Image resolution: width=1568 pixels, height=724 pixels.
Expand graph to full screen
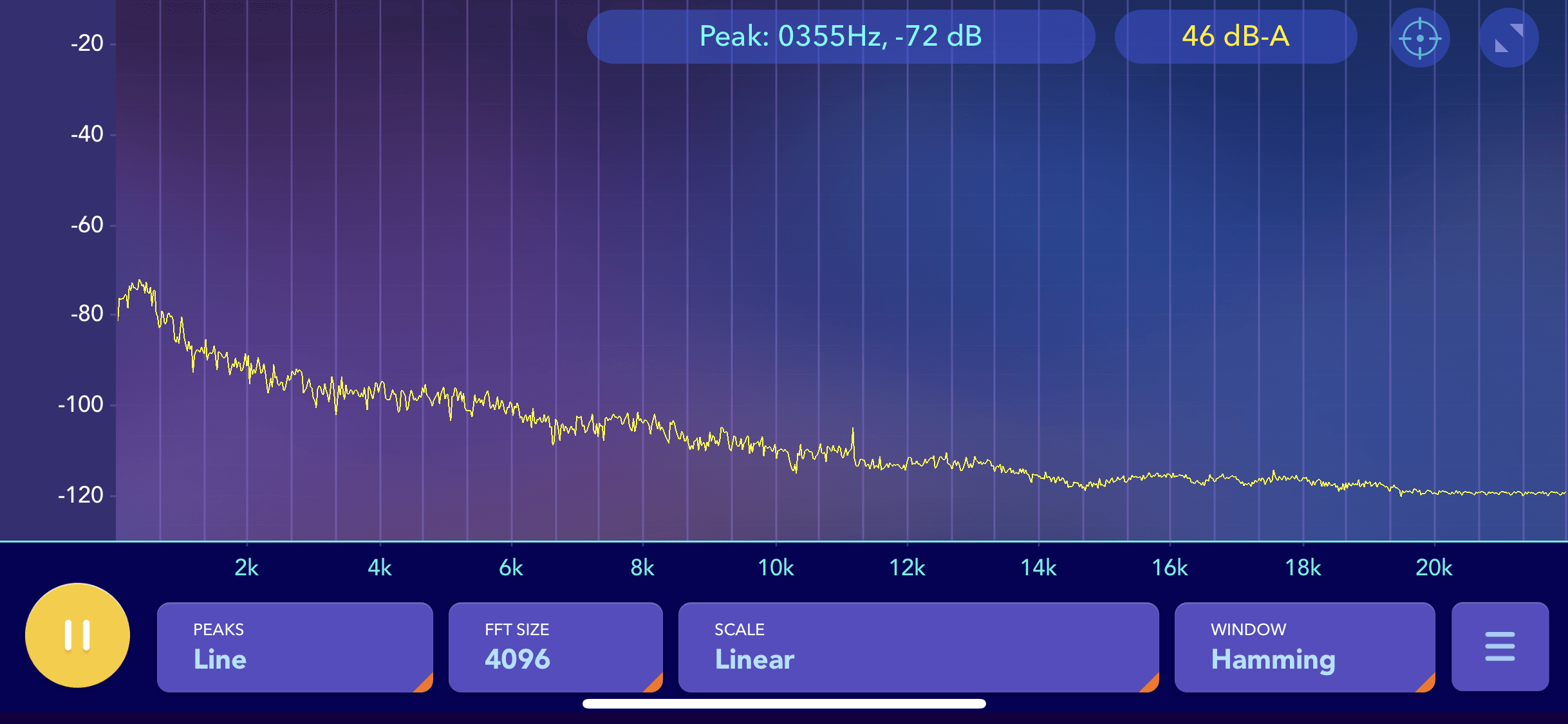[1509, 38]
